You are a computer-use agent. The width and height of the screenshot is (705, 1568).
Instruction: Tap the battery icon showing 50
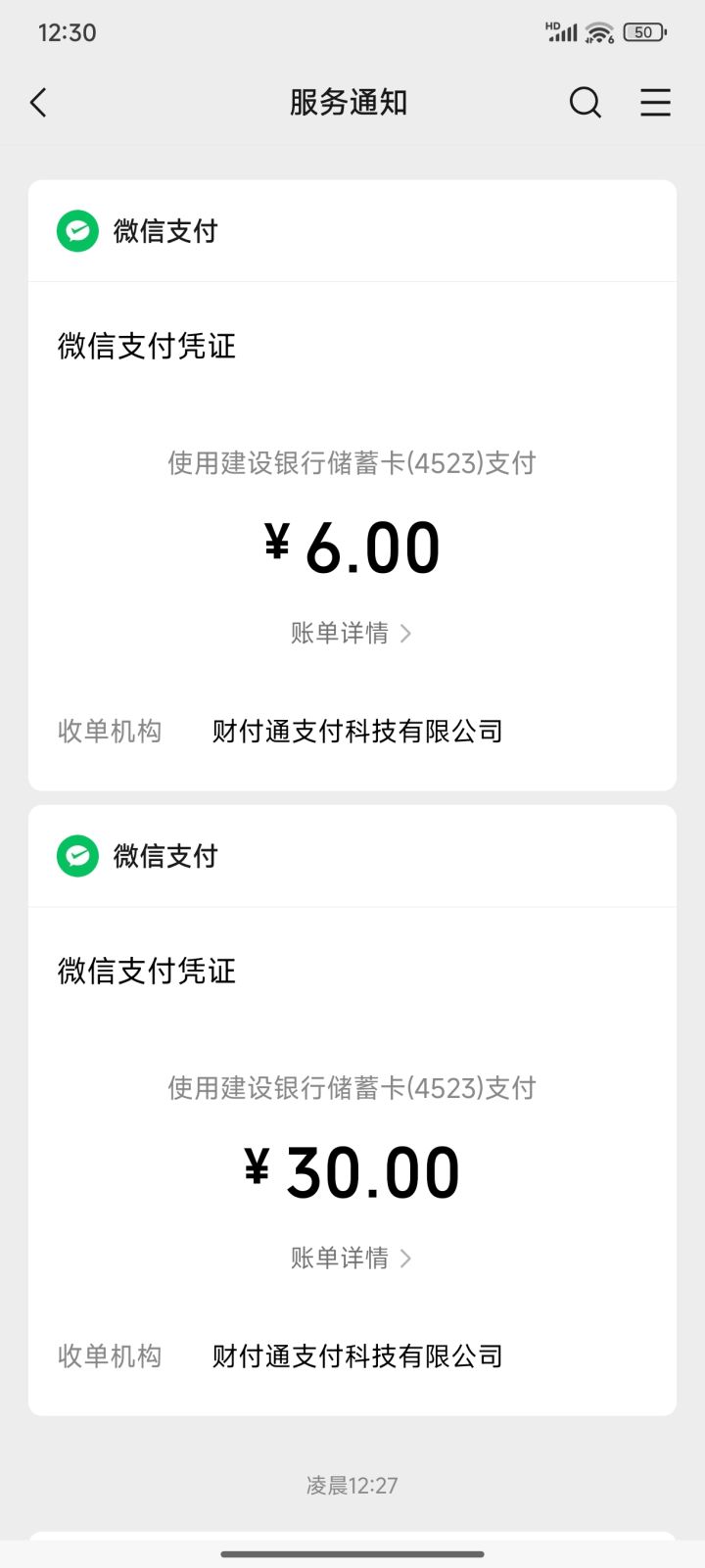[x=643, y=31]
